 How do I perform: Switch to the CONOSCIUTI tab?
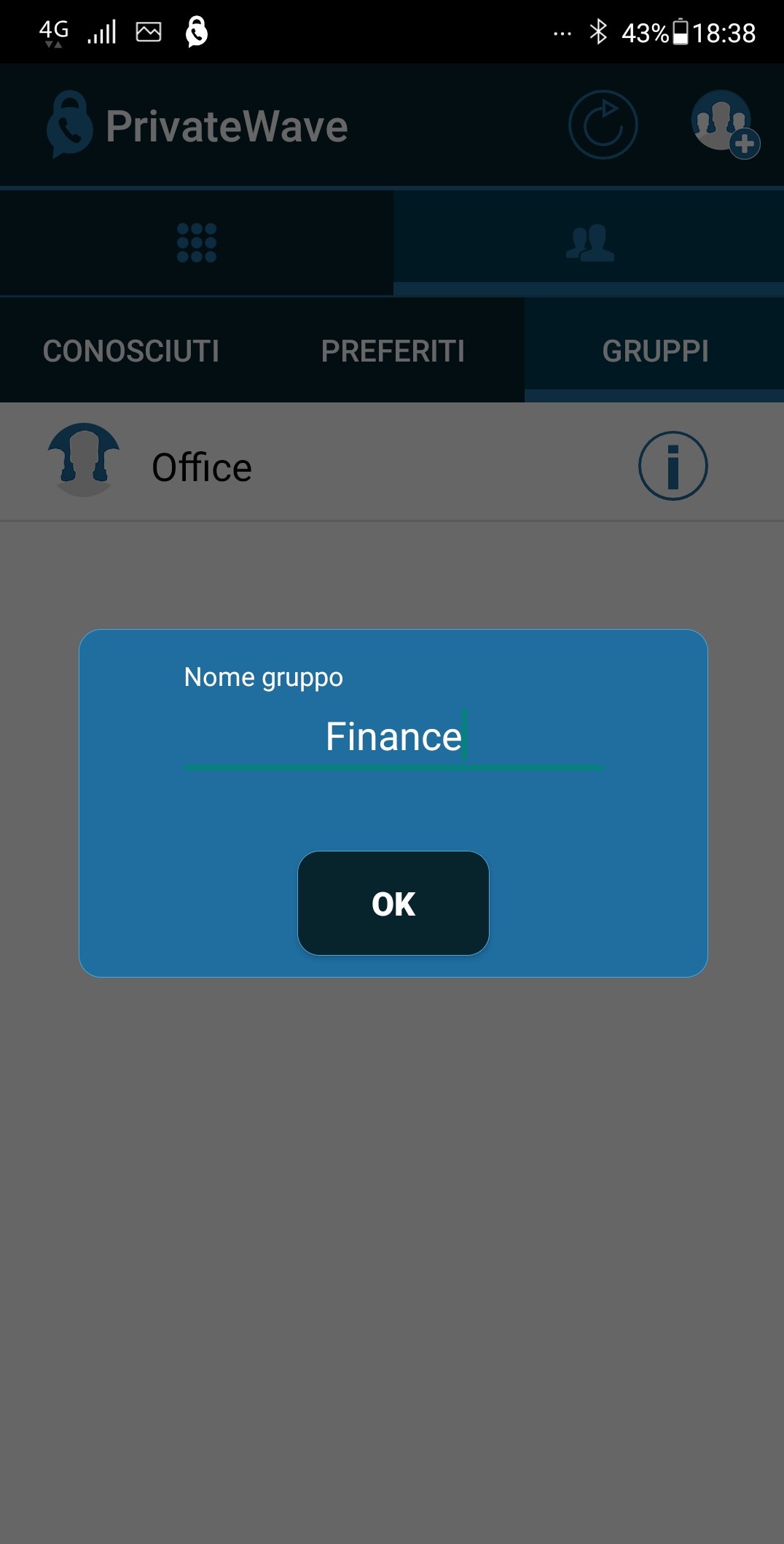click(x=131, y=351)
